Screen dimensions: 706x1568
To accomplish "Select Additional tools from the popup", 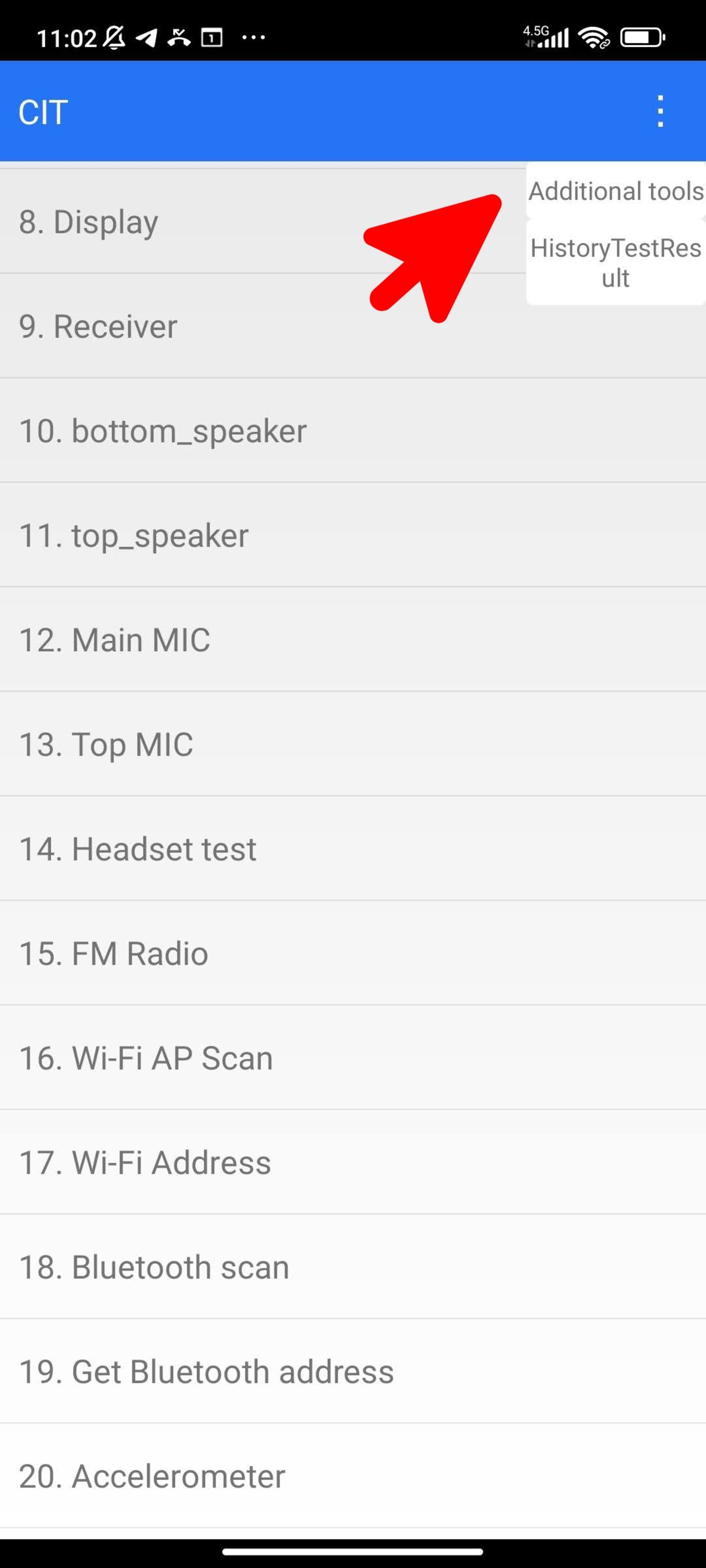I will [x=615, y=191].
